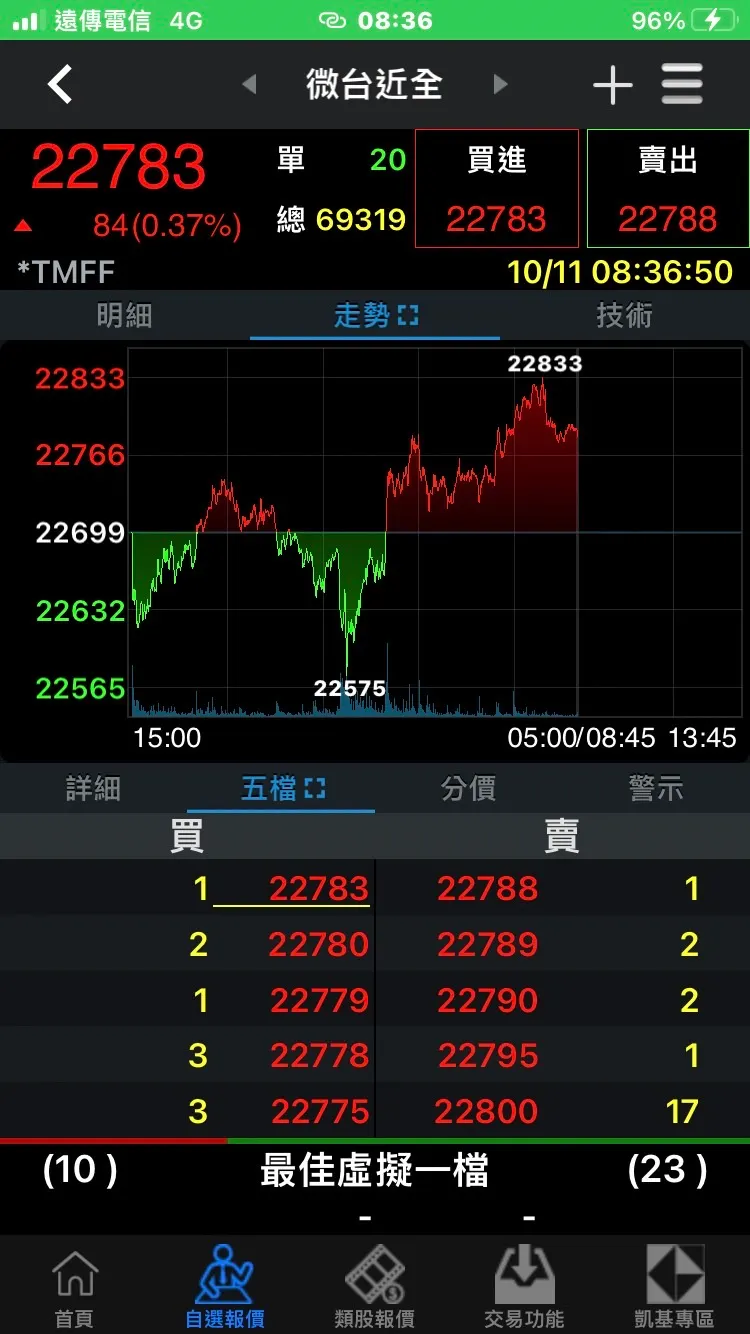This screenshot has width=750, height=1334.
Task: Open the 警示 alerts tab
Action: 656,789
